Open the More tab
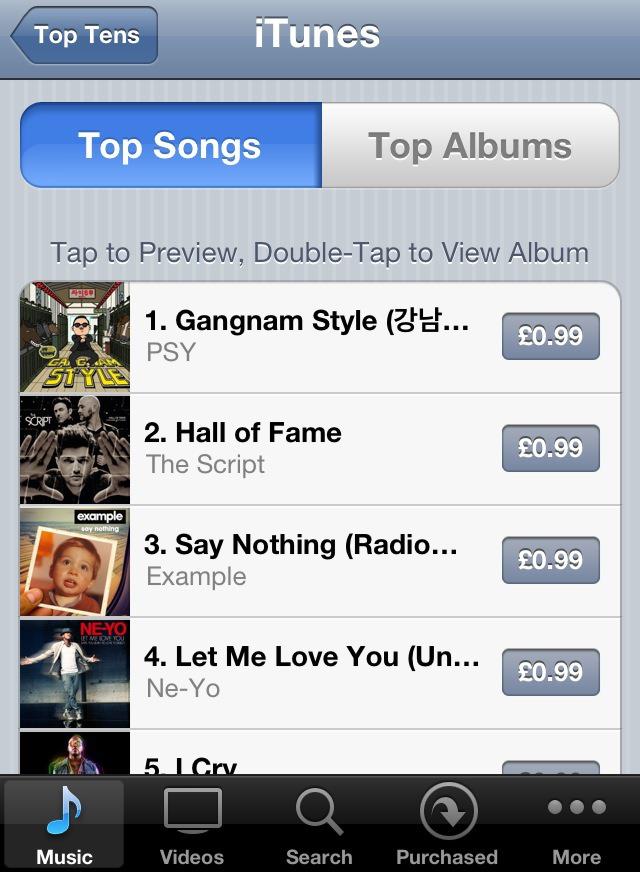This screenshot has height=872, width=640. tap(576, 826)
